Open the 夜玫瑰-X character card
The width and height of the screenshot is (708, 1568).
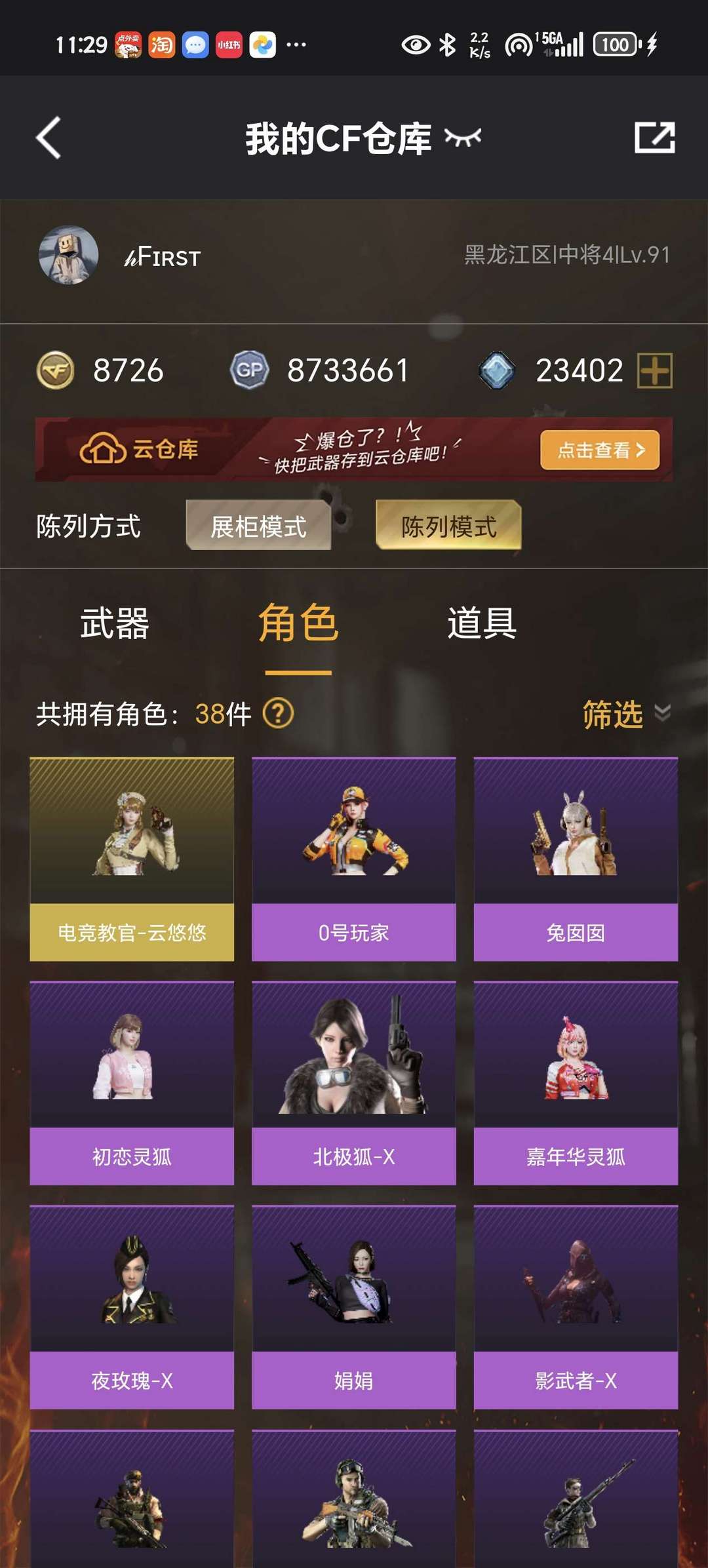point(132,1307)
